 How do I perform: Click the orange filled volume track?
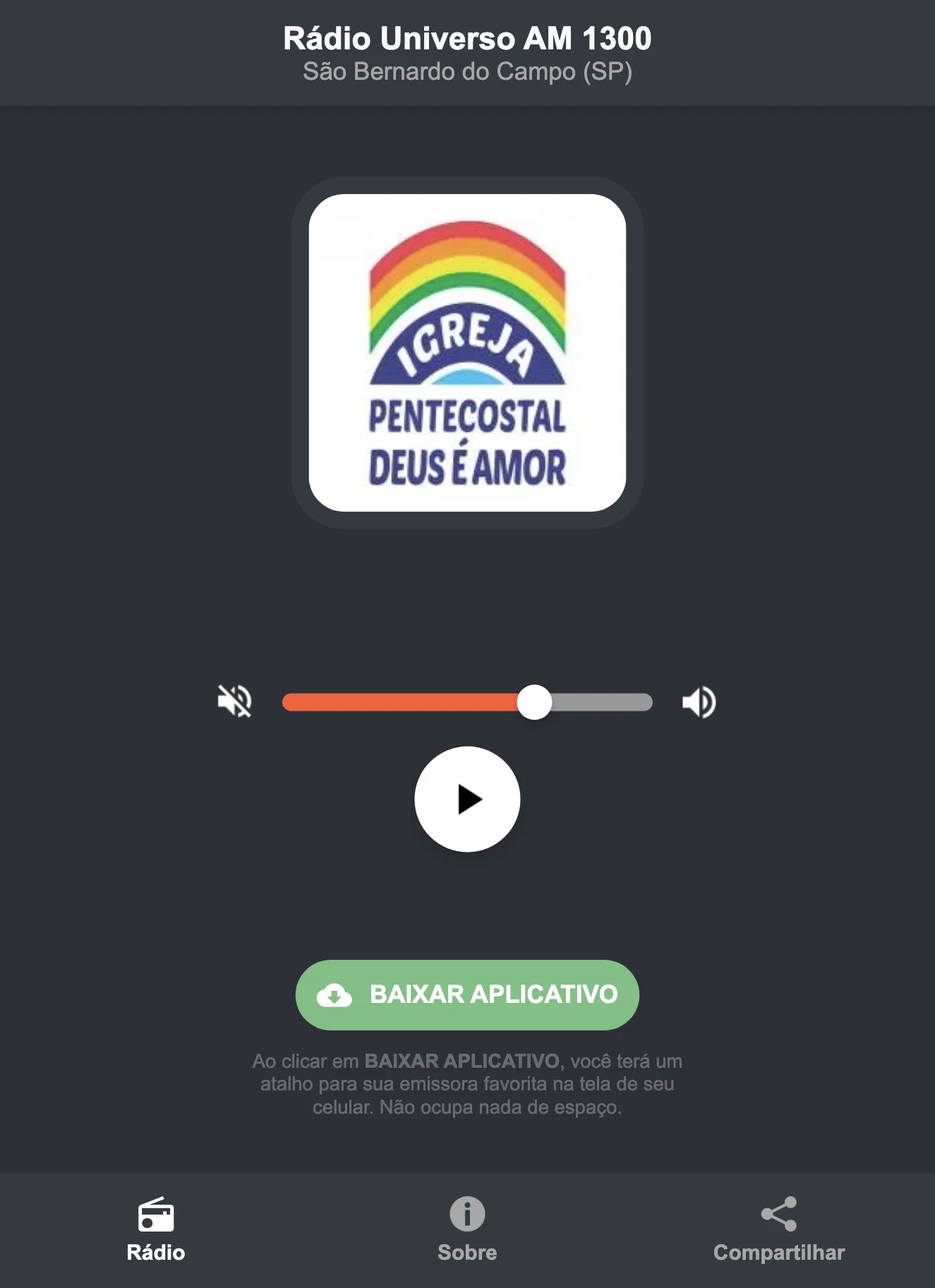(x=402, y=700)
